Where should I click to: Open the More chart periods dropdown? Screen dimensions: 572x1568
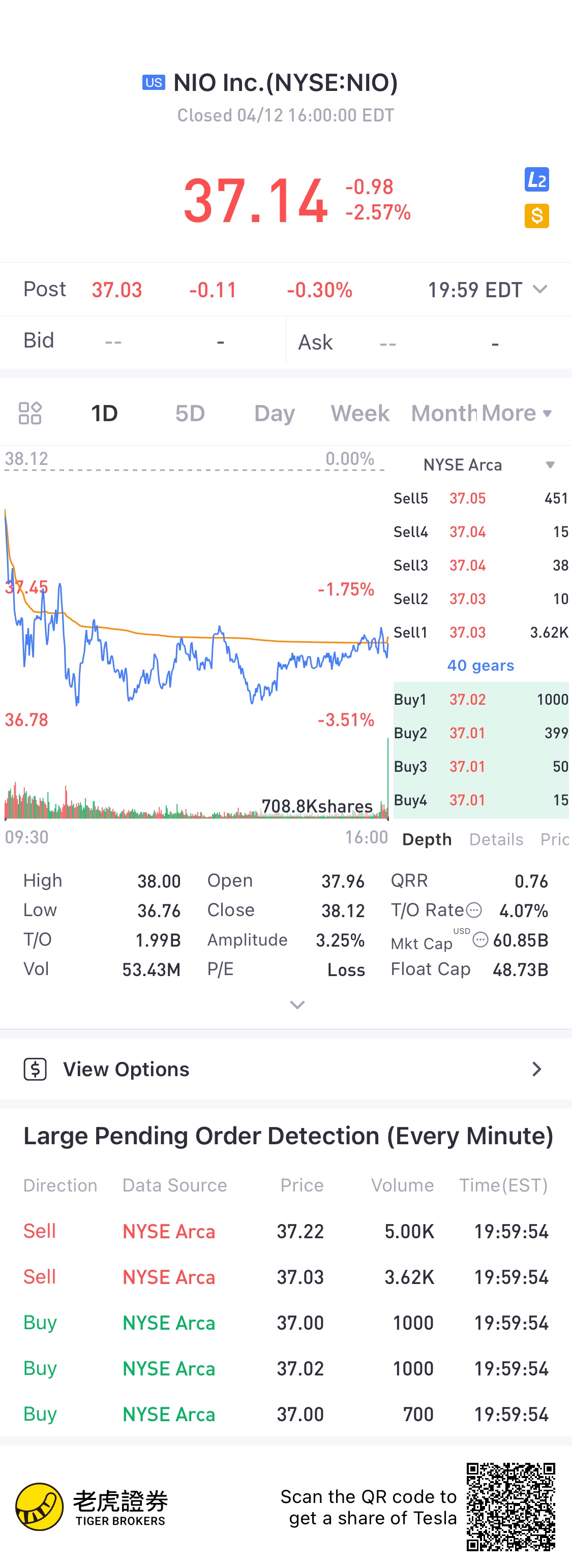click(517, 413)
